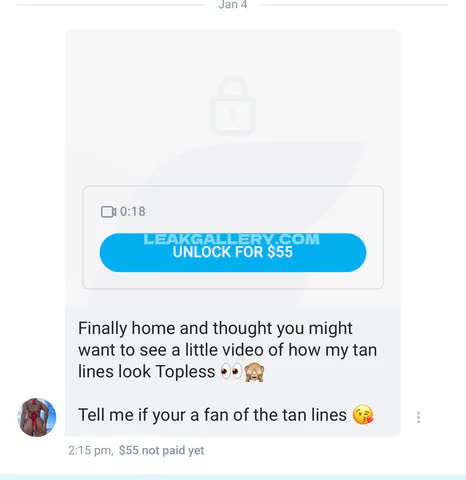Open the sender's profile avatar
The height and width of the screenshot is (480, 466).
tap(37, 417)
